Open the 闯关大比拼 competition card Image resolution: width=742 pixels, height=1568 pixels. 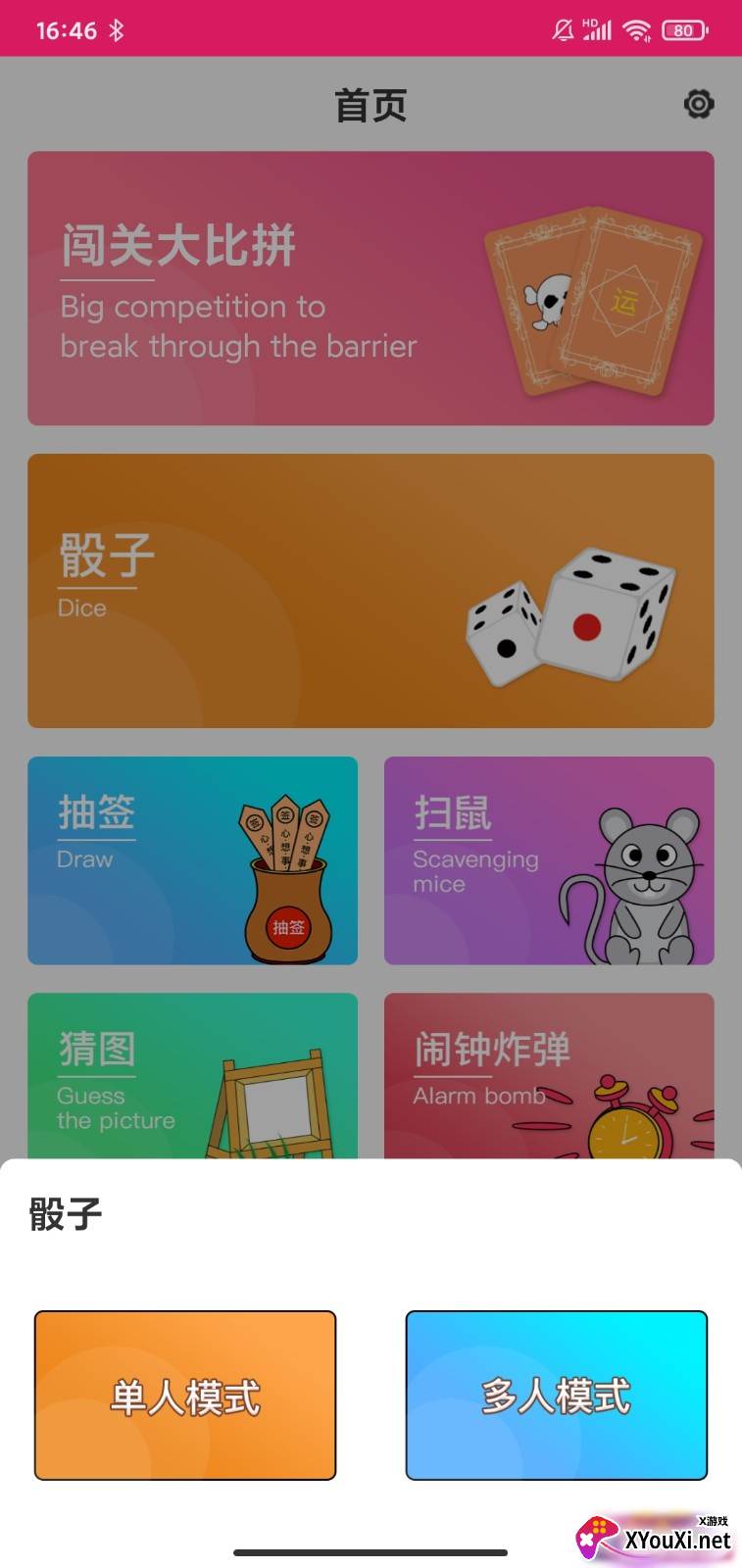click(371, 288)
